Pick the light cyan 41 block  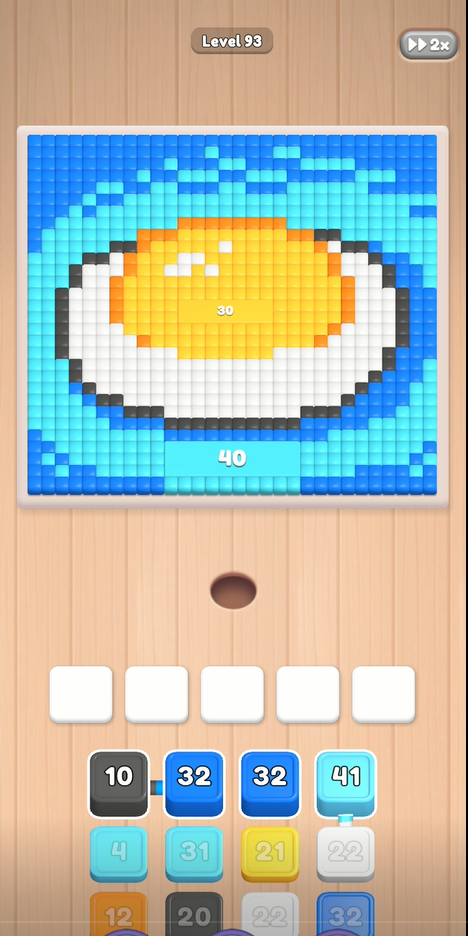coord(346,783)
